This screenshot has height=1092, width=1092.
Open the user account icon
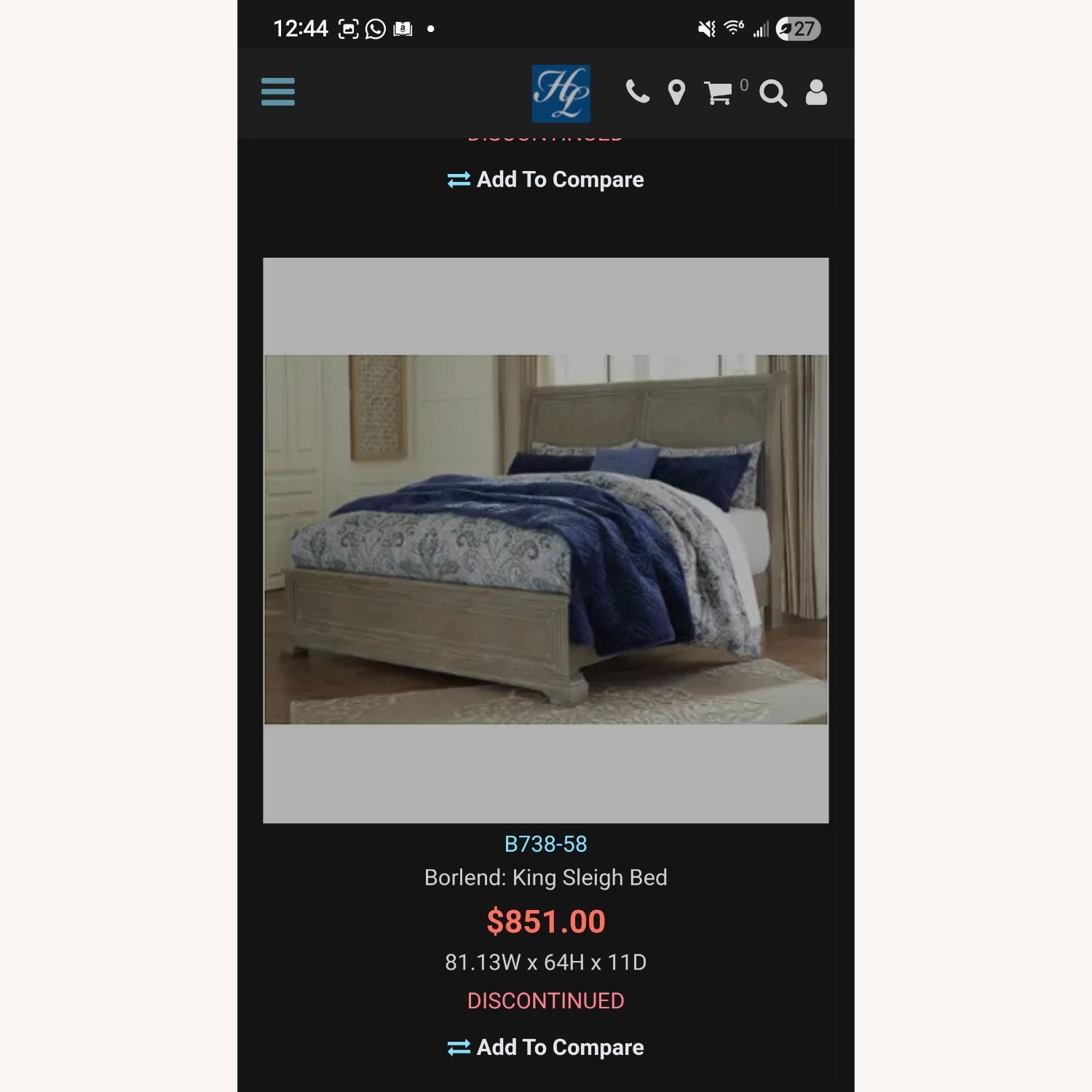(816, 92)
